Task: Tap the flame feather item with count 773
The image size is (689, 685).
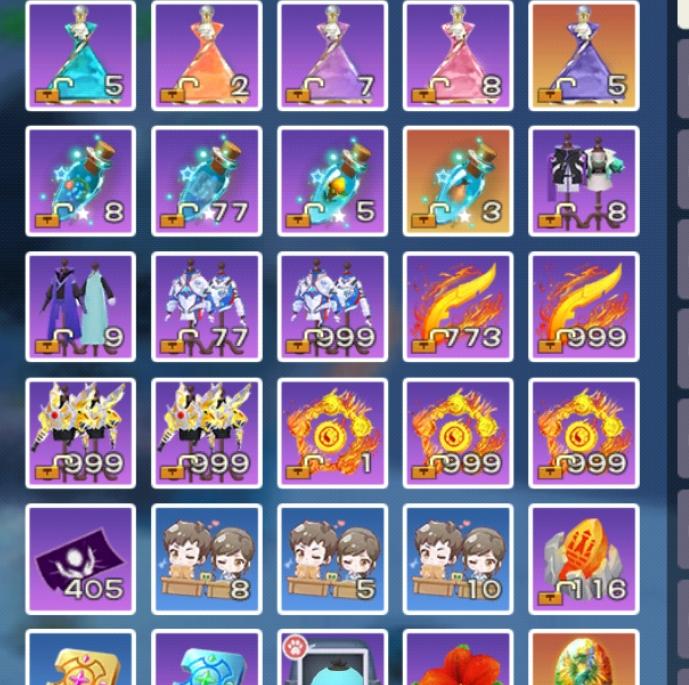Action: pyautogui.click(x=458, y=307)
